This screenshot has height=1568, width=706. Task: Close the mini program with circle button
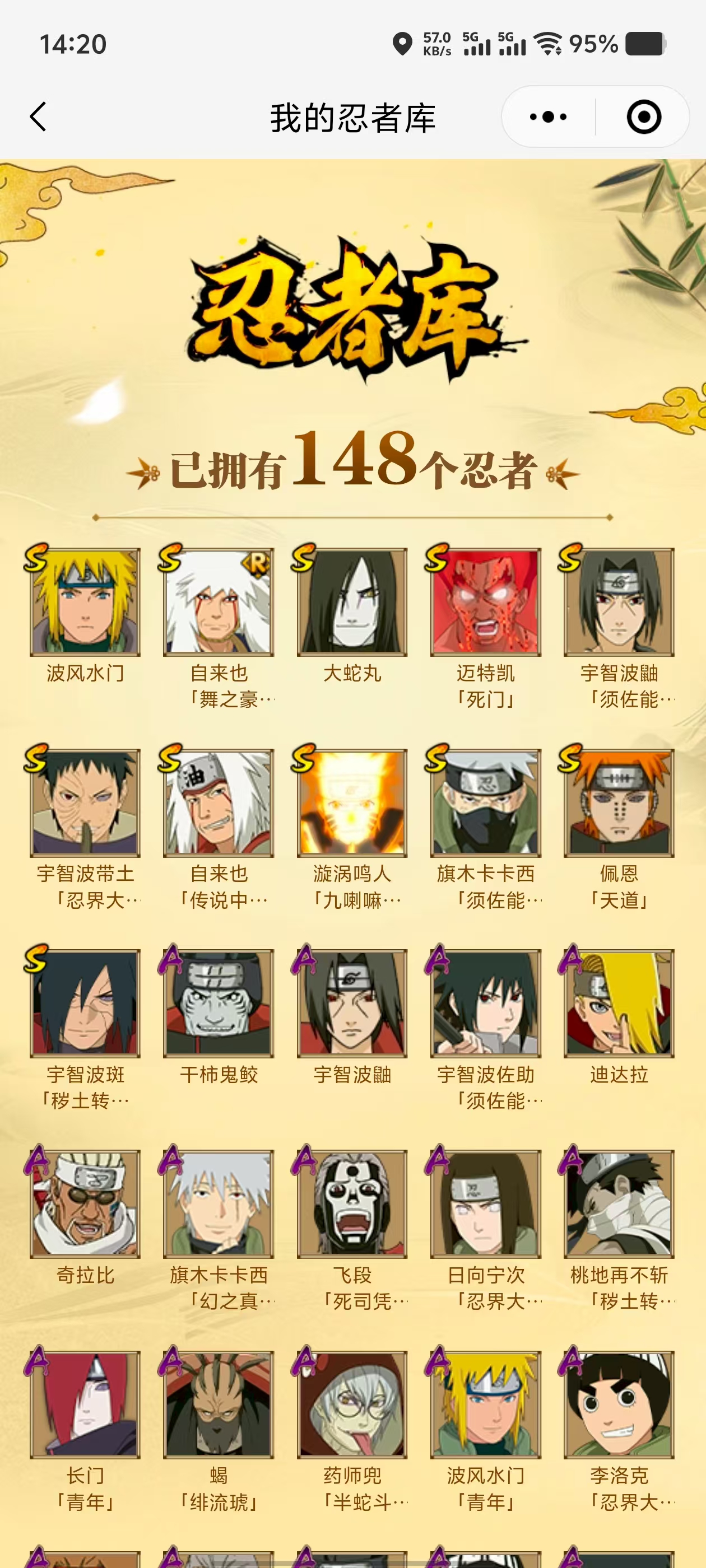[643, 117]
